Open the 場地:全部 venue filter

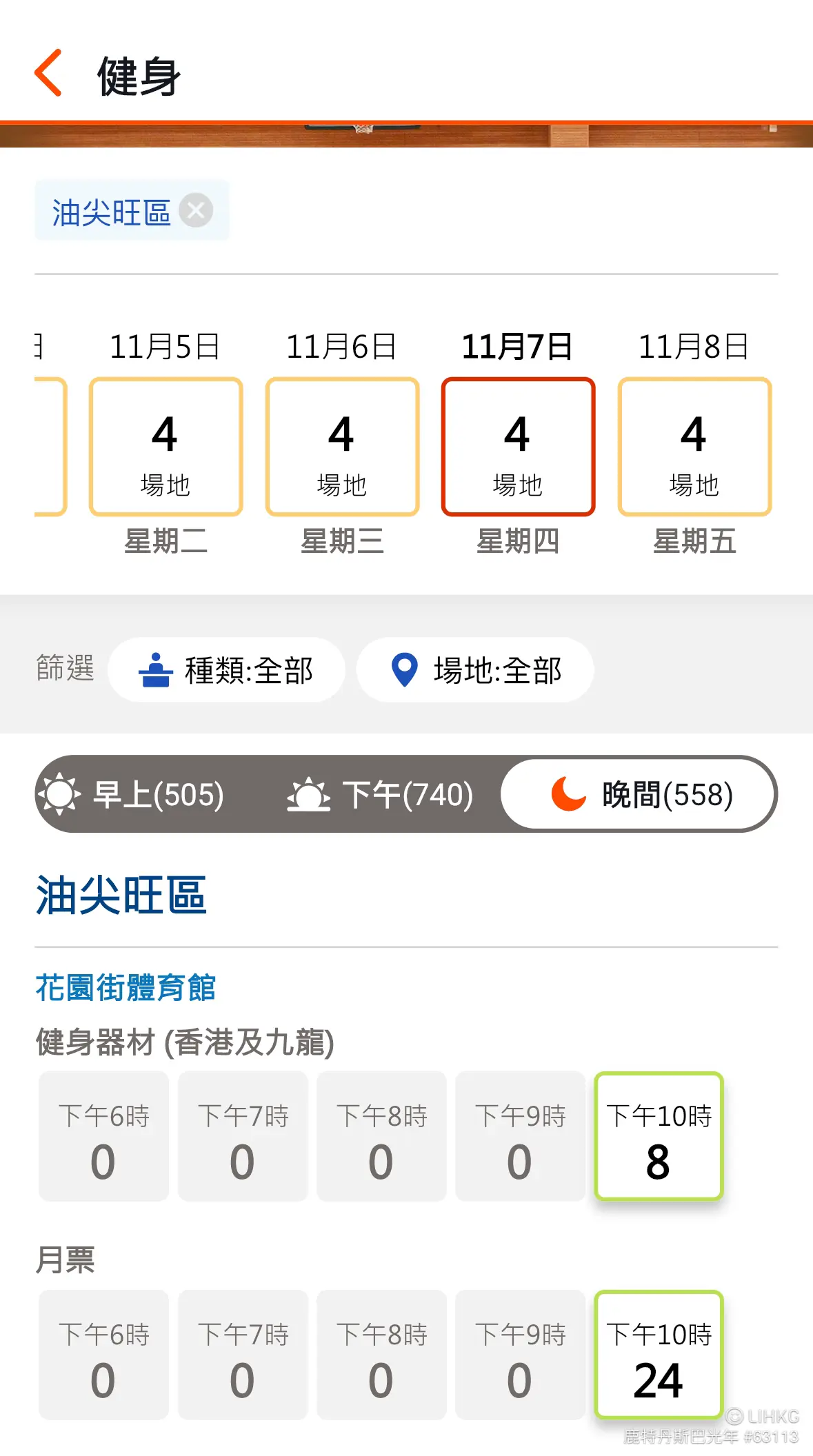pyautogui.click(x=474, y=669)
